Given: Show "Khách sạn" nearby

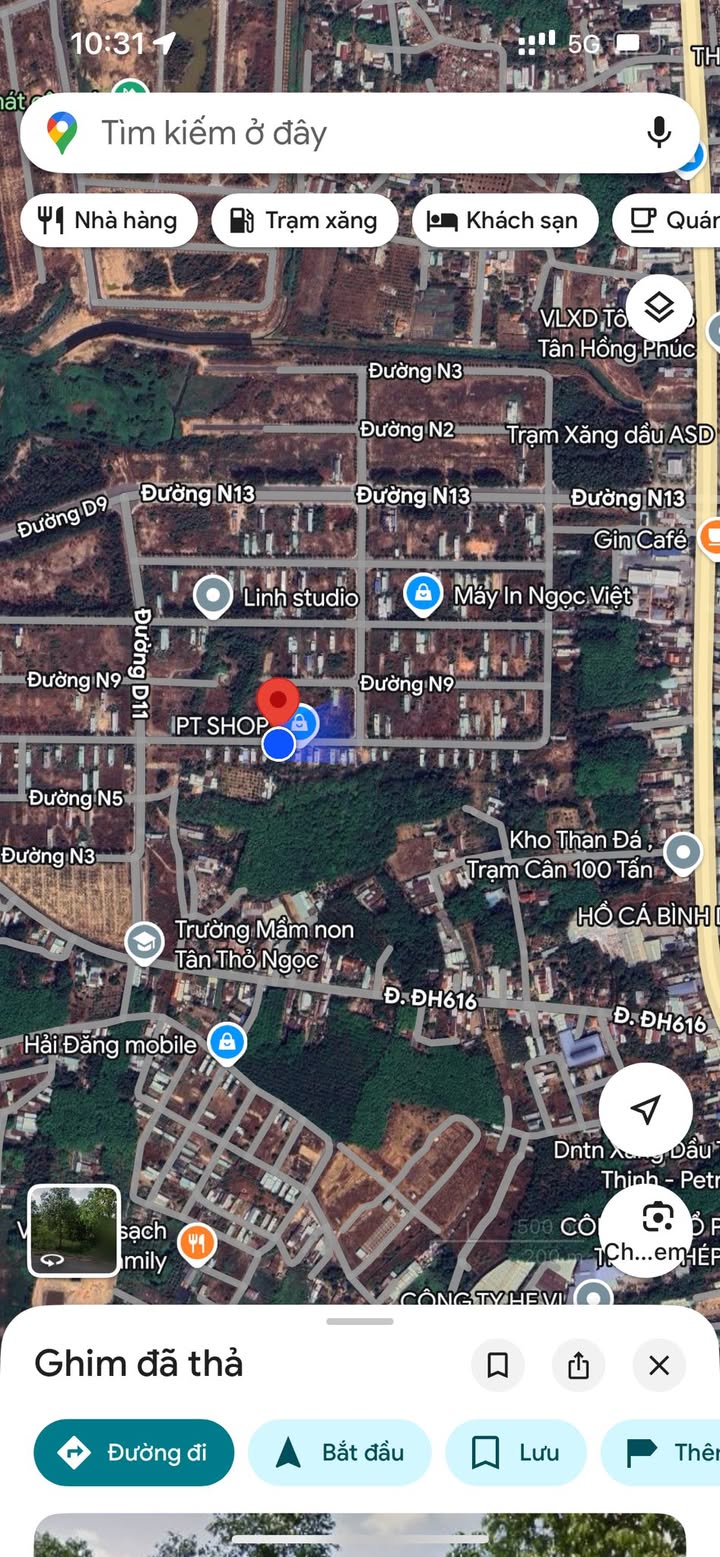Looking at the screenshot, I should tap(505, 221).
